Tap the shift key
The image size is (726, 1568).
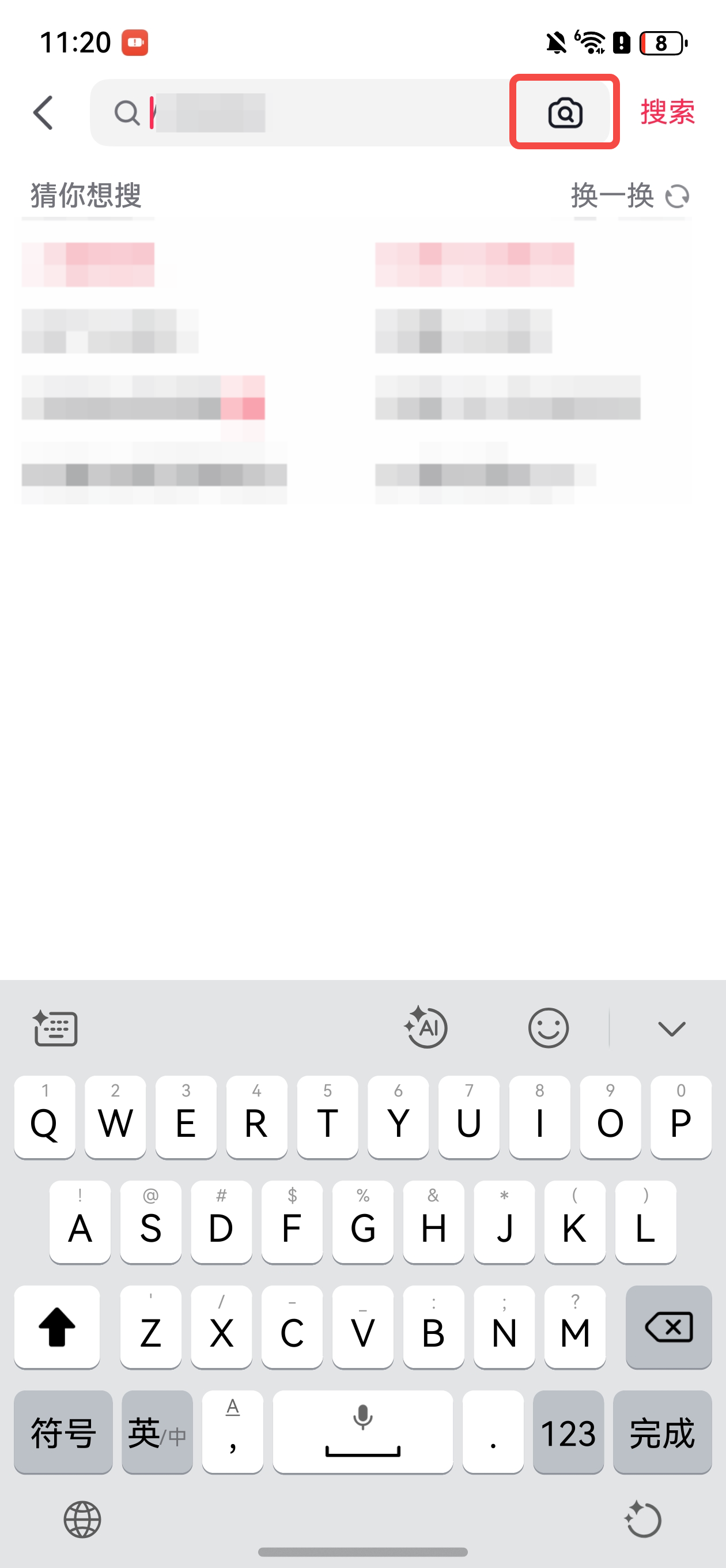click(57, 1327)
